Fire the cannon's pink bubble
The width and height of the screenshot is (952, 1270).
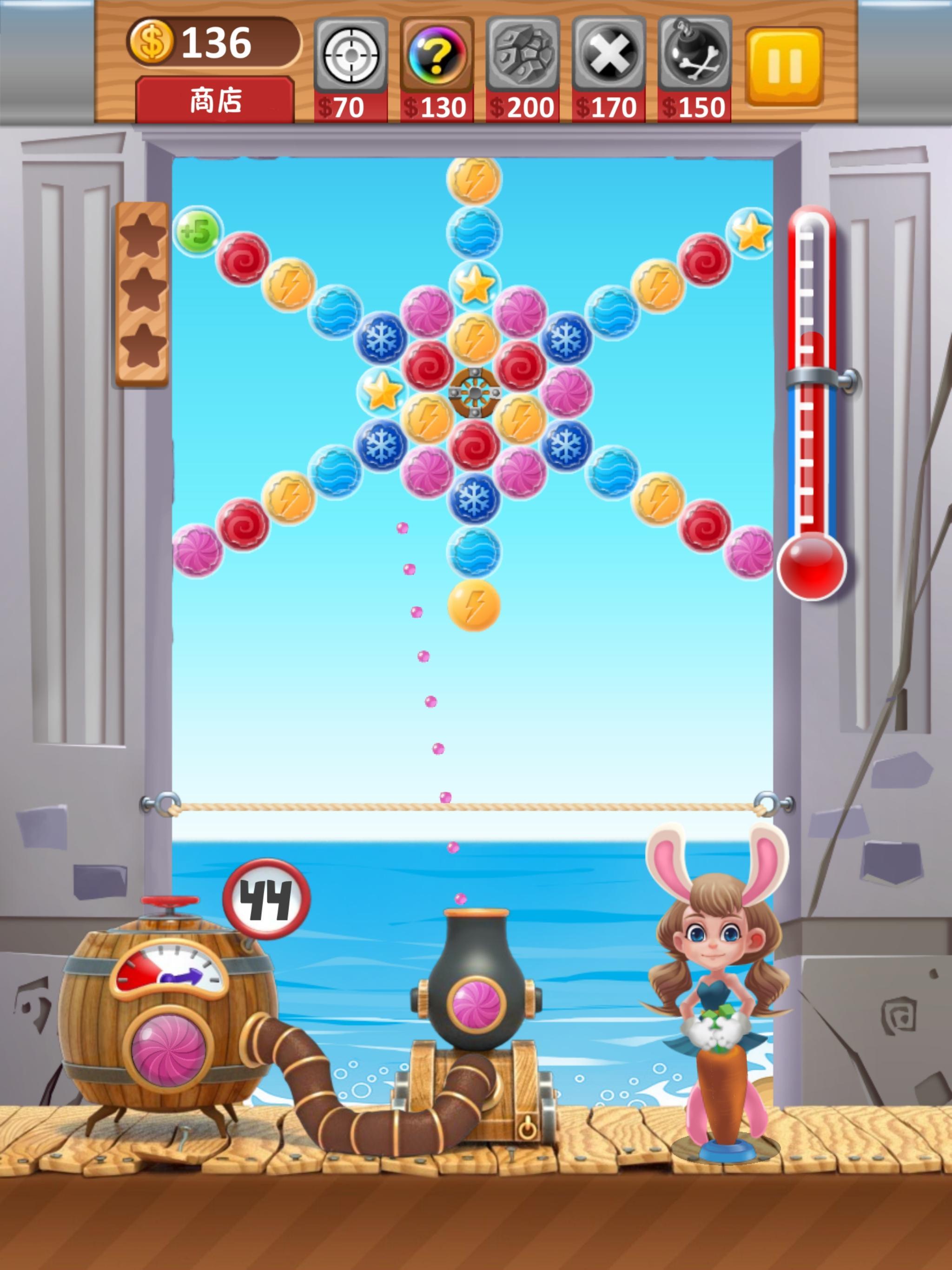(x=476, y=1004)
